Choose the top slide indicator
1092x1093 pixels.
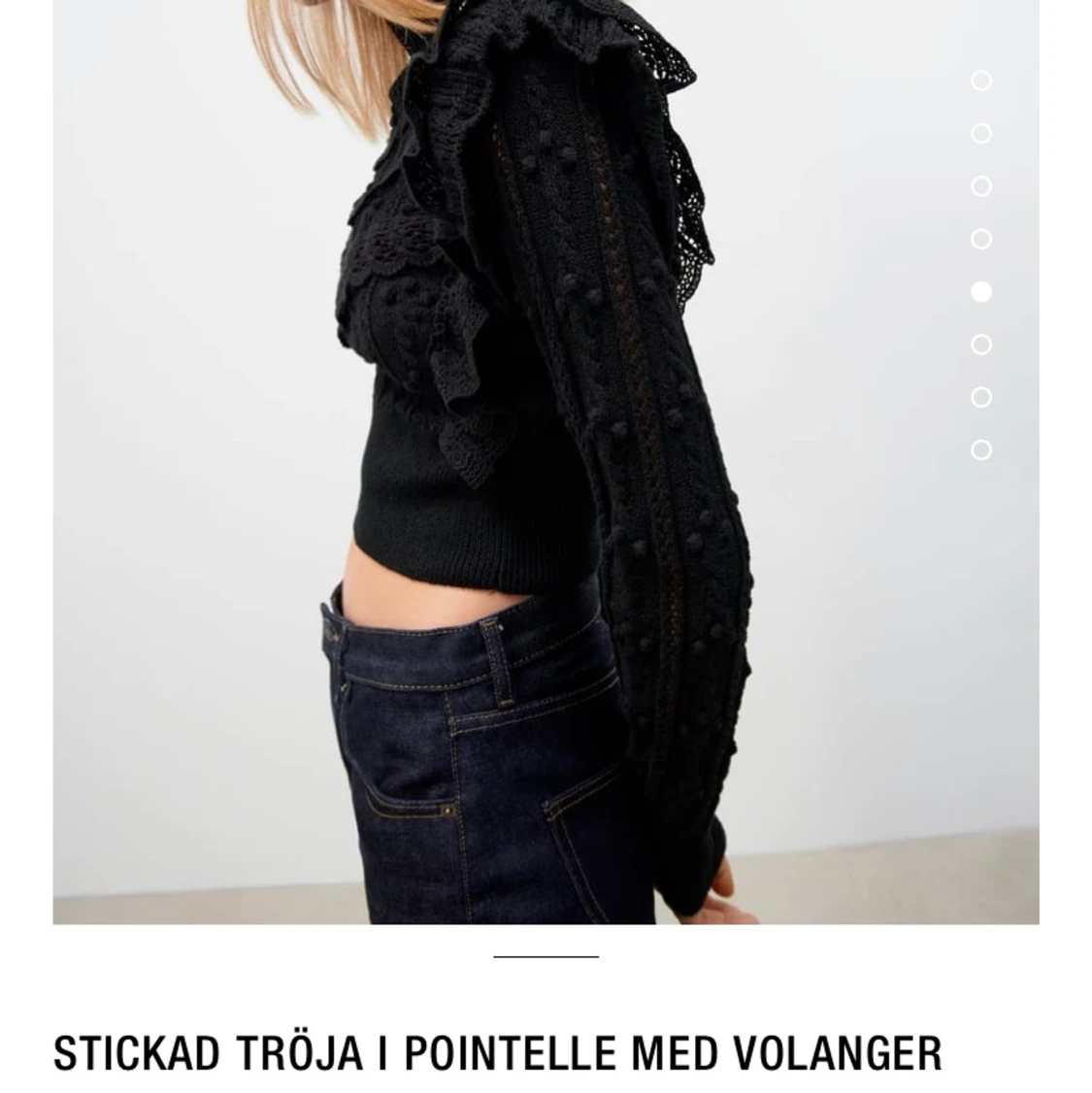(x=982, y=83)
